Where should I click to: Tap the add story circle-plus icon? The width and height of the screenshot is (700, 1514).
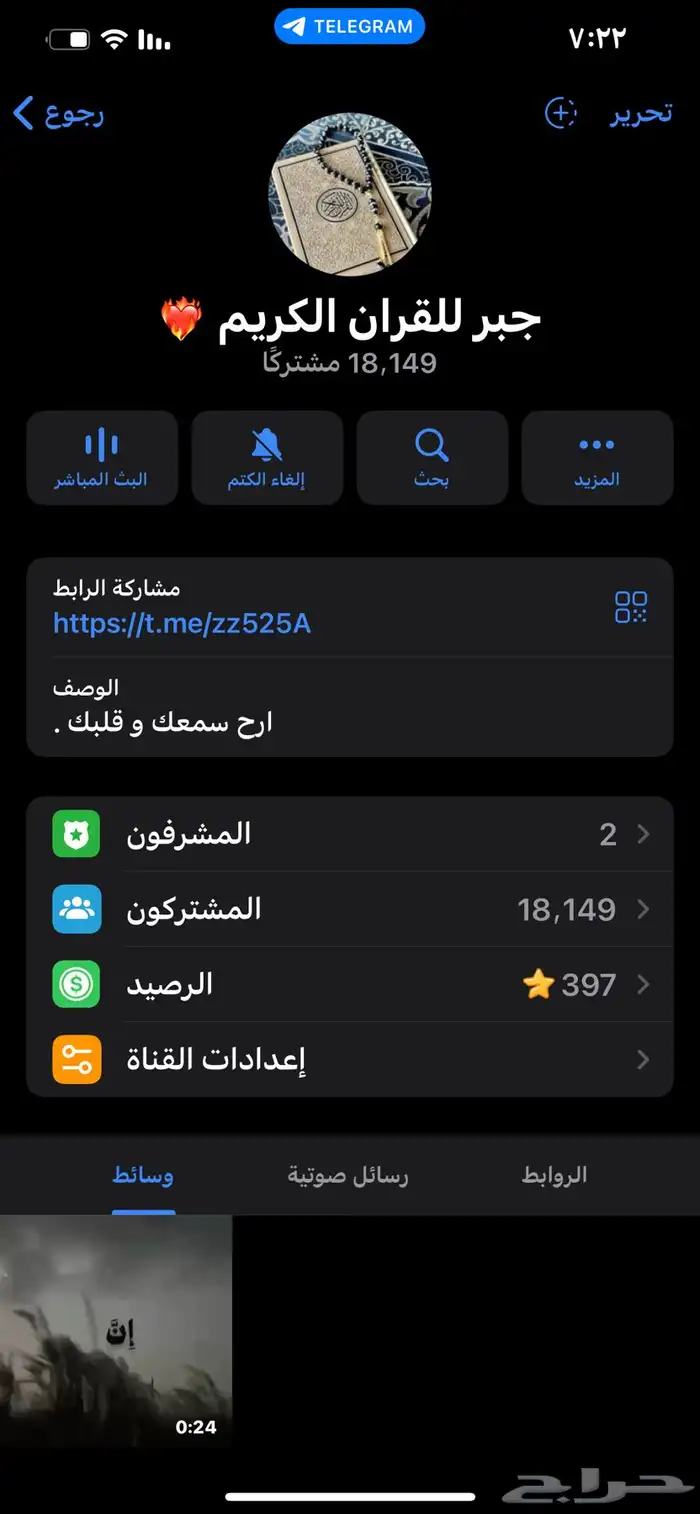tap(560, 113)
